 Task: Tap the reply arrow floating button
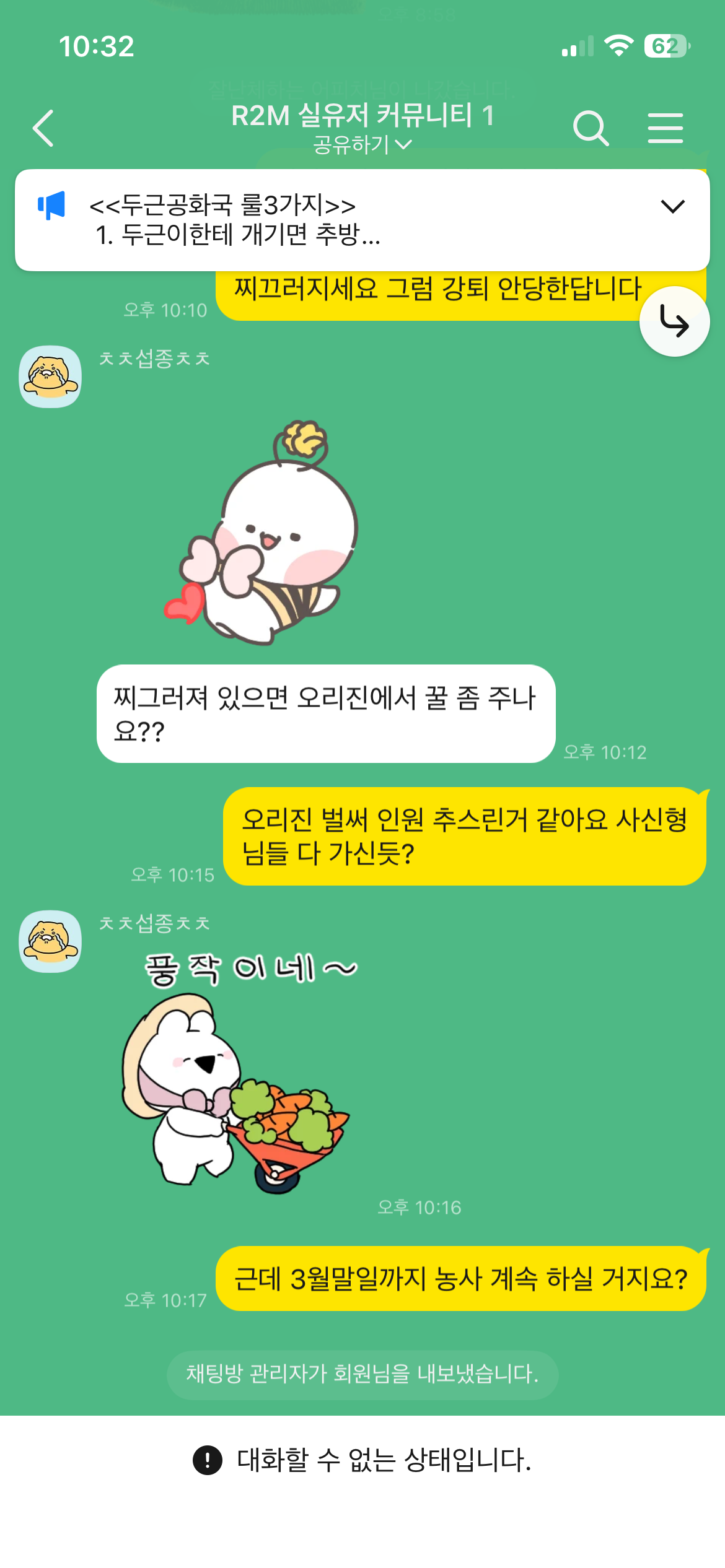pyautogui.click(x=674, y=321)
